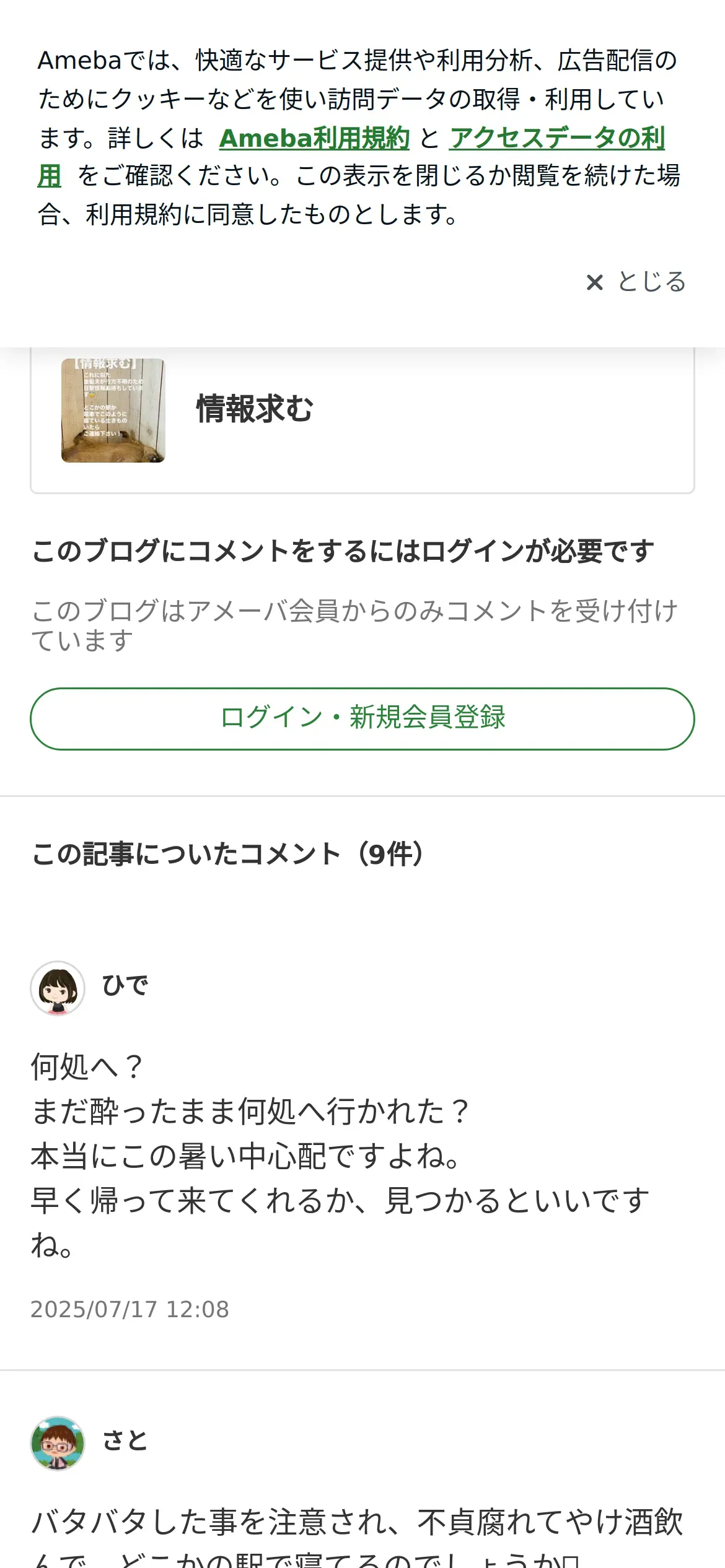The image size is (725, 1568).
Task: Tap ログイン・新規会員登録 button
Action: click(362, 718)
